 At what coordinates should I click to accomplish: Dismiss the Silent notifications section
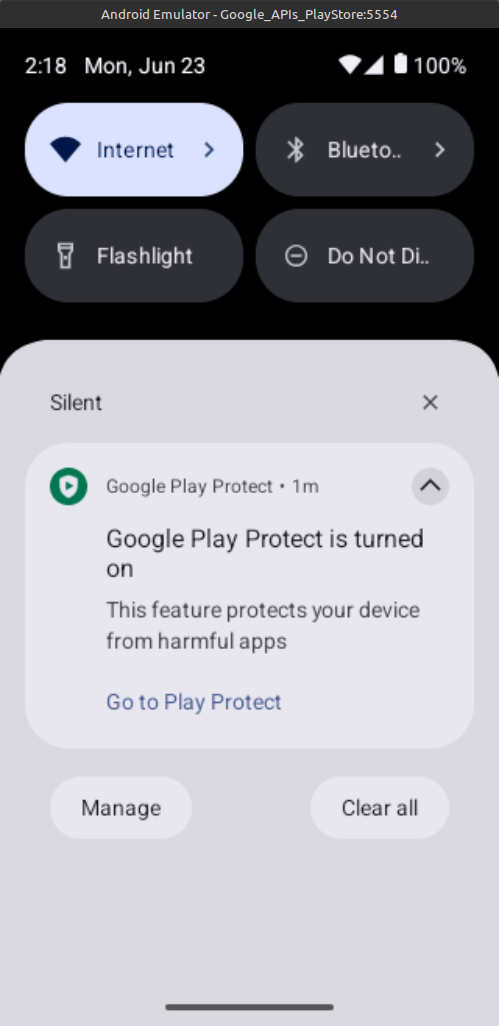[x=430, y=402]
